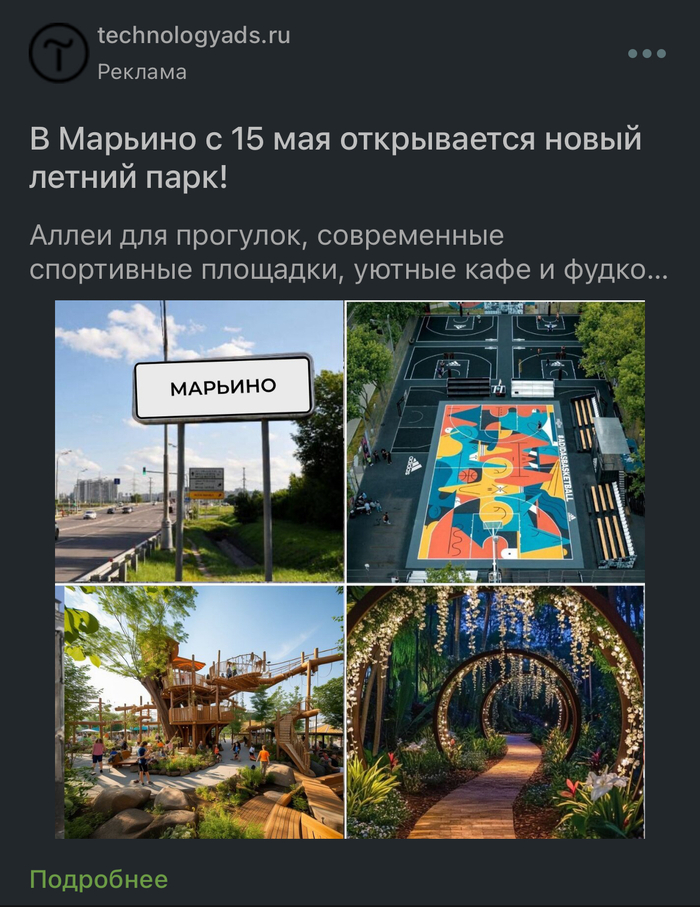700x907 pixels.
Task: Open the technologyads.ru advertiser profile
Action: (x=194, y=36)
